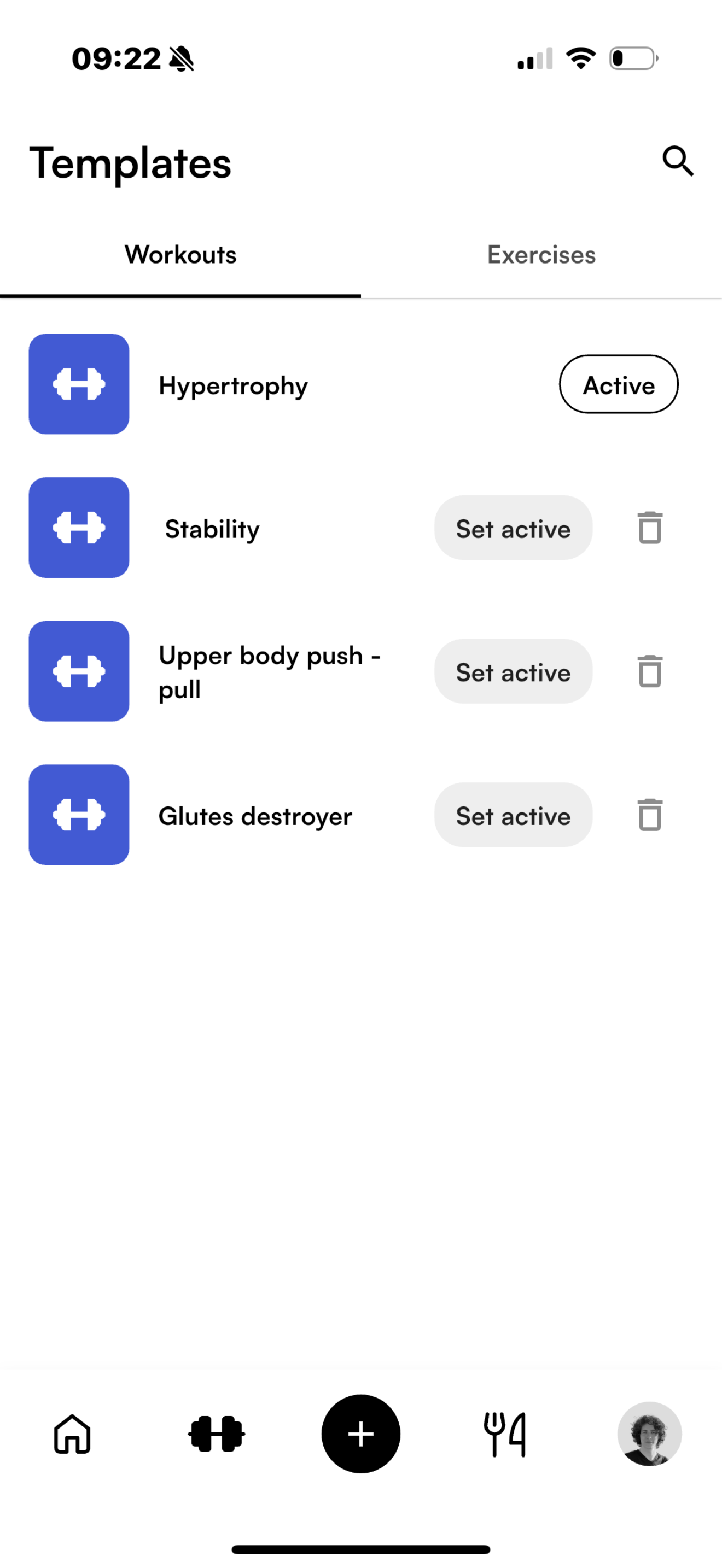Open the search magnifier icon

[x=678, y=162]
